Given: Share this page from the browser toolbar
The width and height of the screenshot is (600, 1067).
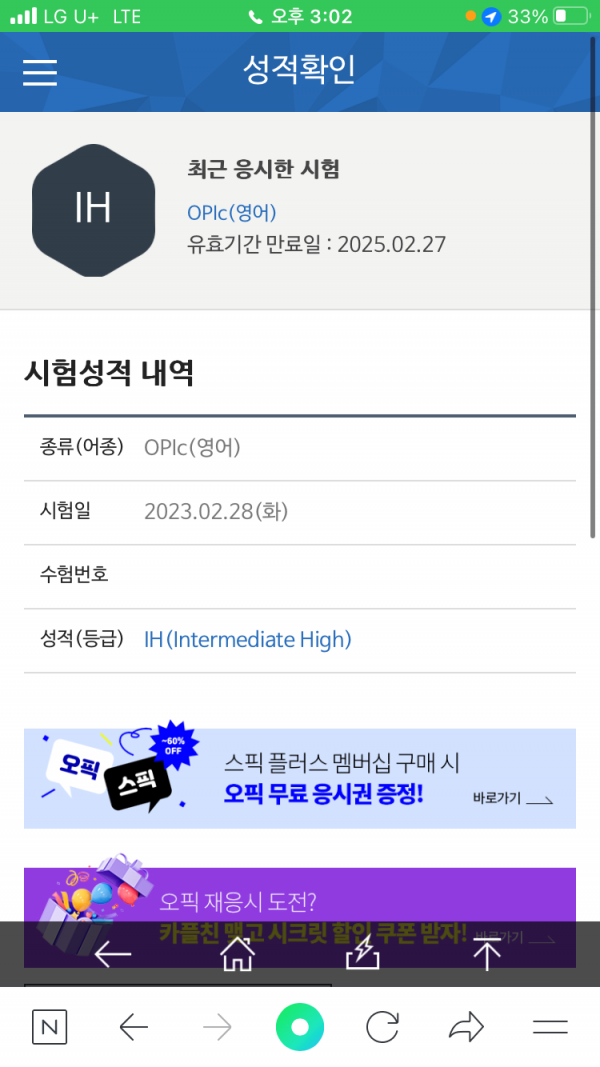Looking at the screenshot, I should click(x=466, y=1027).
